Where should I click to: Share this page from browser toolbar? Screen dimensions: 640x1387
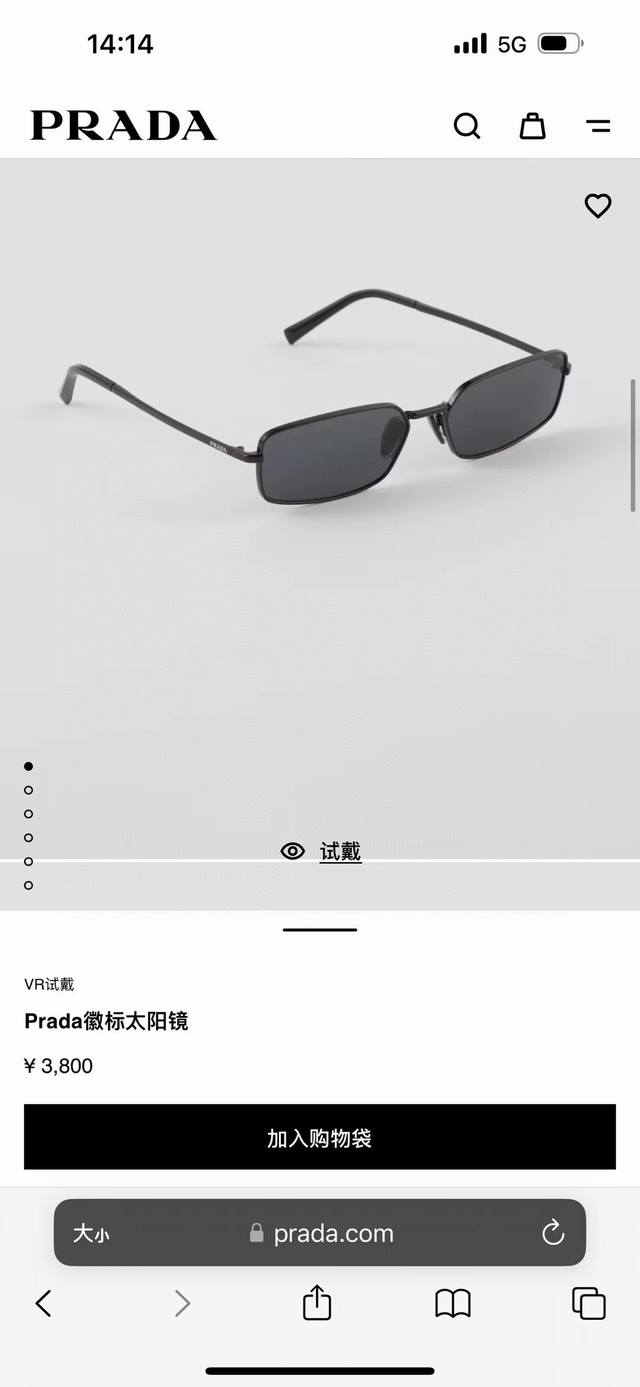317,1303
